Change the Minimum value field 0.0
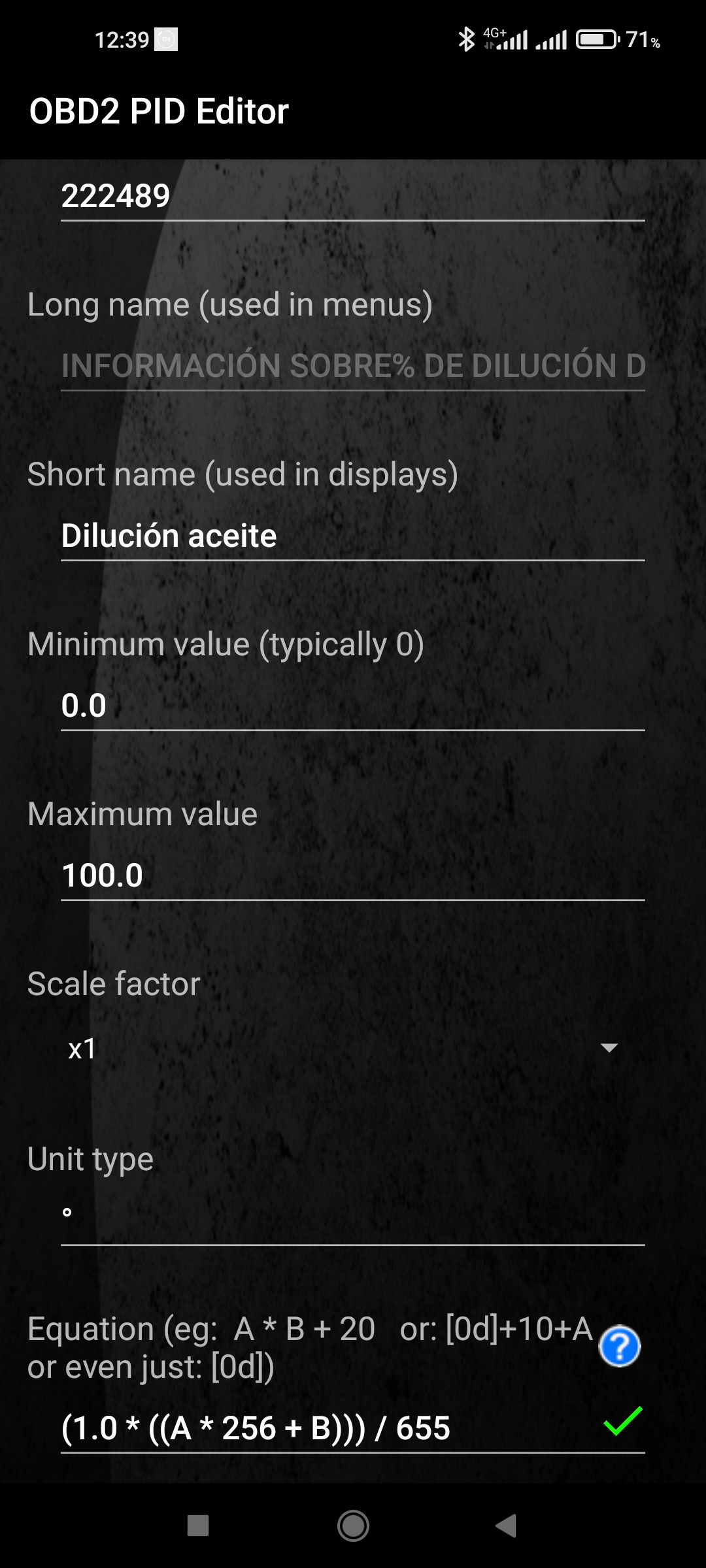Image resolution: width=706 pixels, height=1568 pixels. (353, 706)
